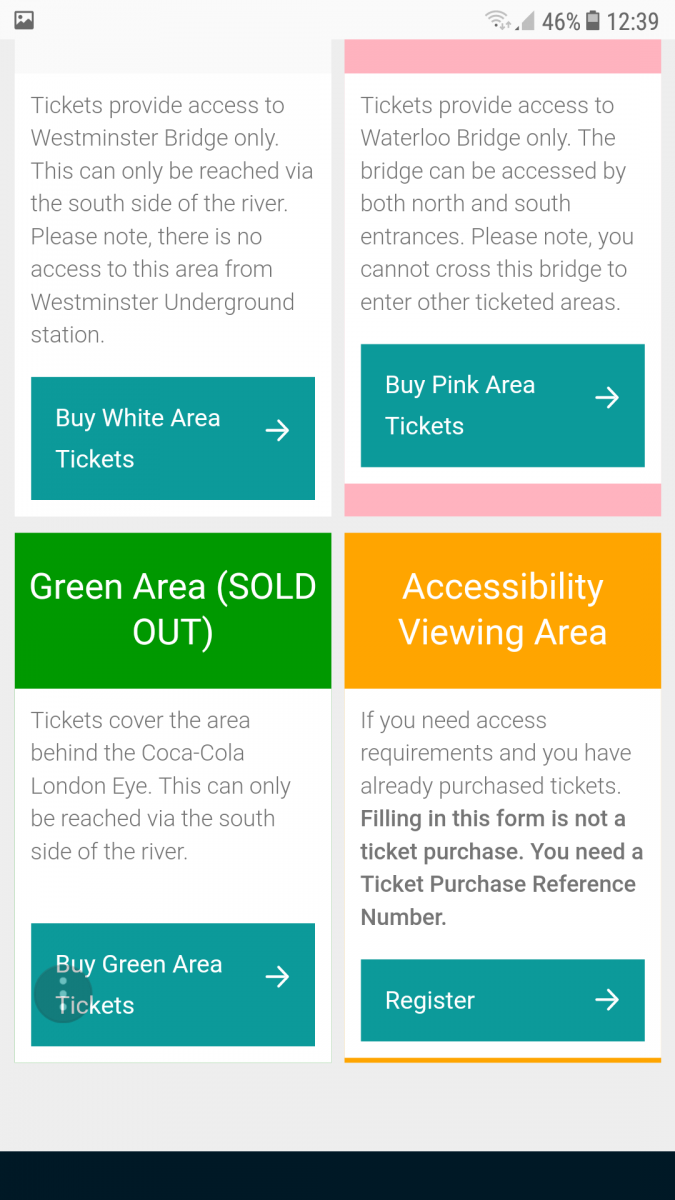Buy Pink Area tickets
675x1200 pixels.
coord(502,405)
